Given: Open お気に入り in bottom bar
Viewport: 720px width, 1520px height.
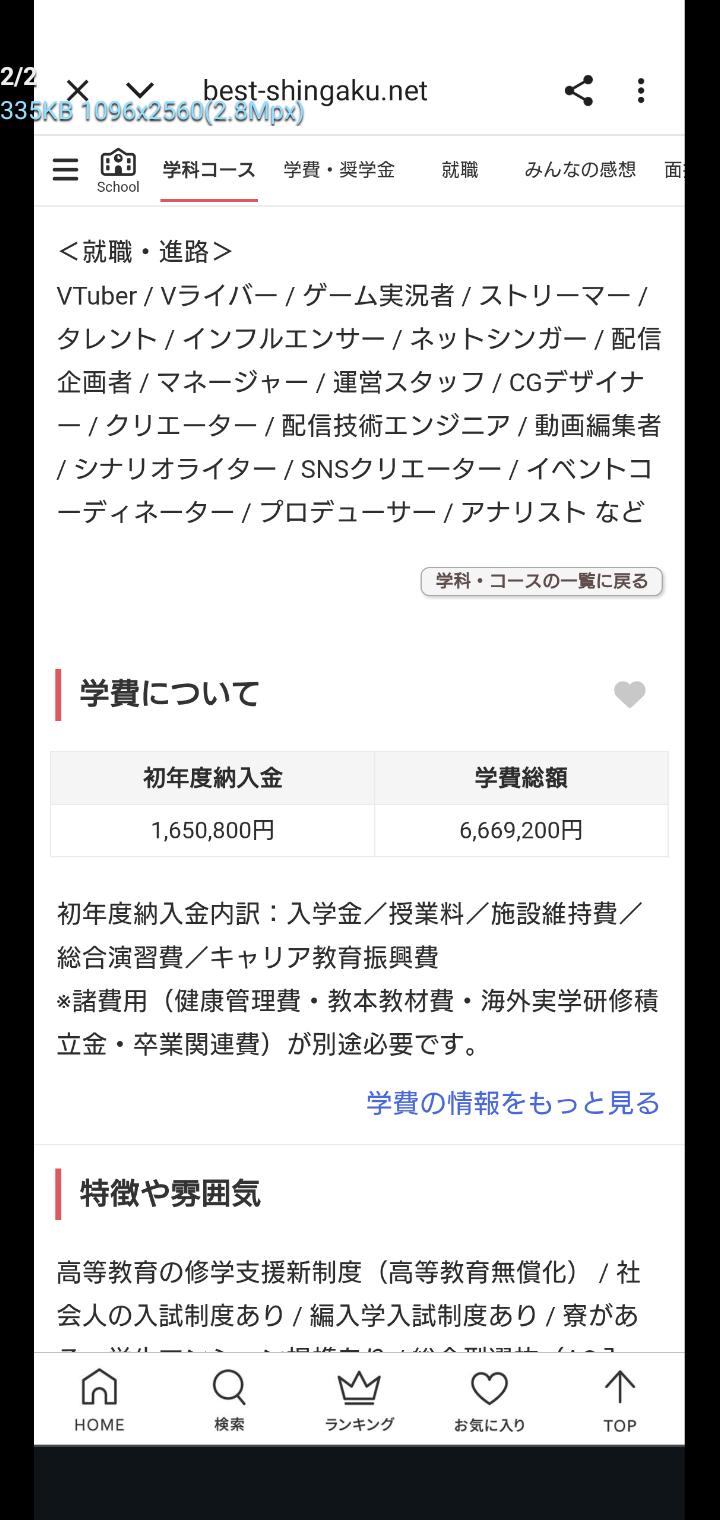Looking at the screenshot, I should 489,1400.
